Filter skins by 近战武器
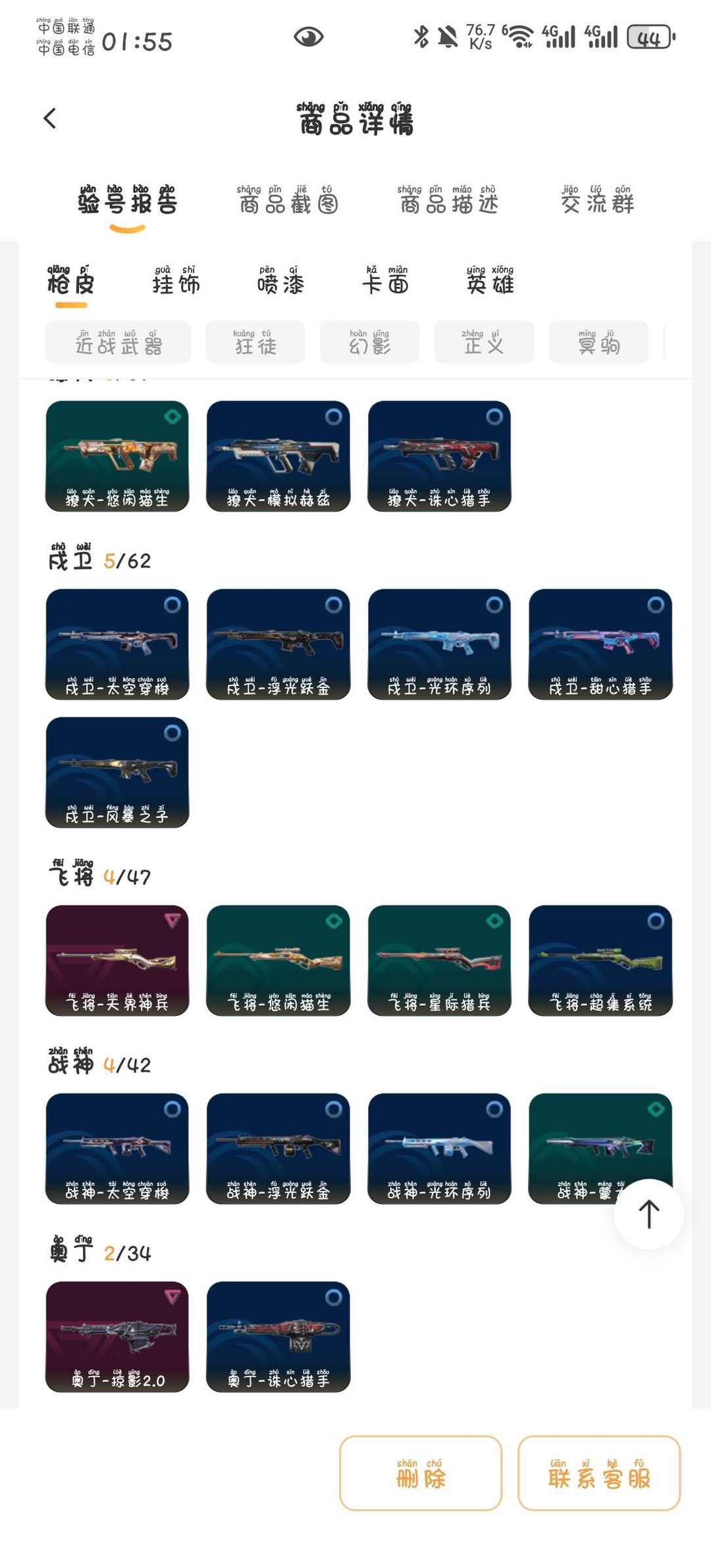Screen dimensions: 711x1568 tap(118, 342)
